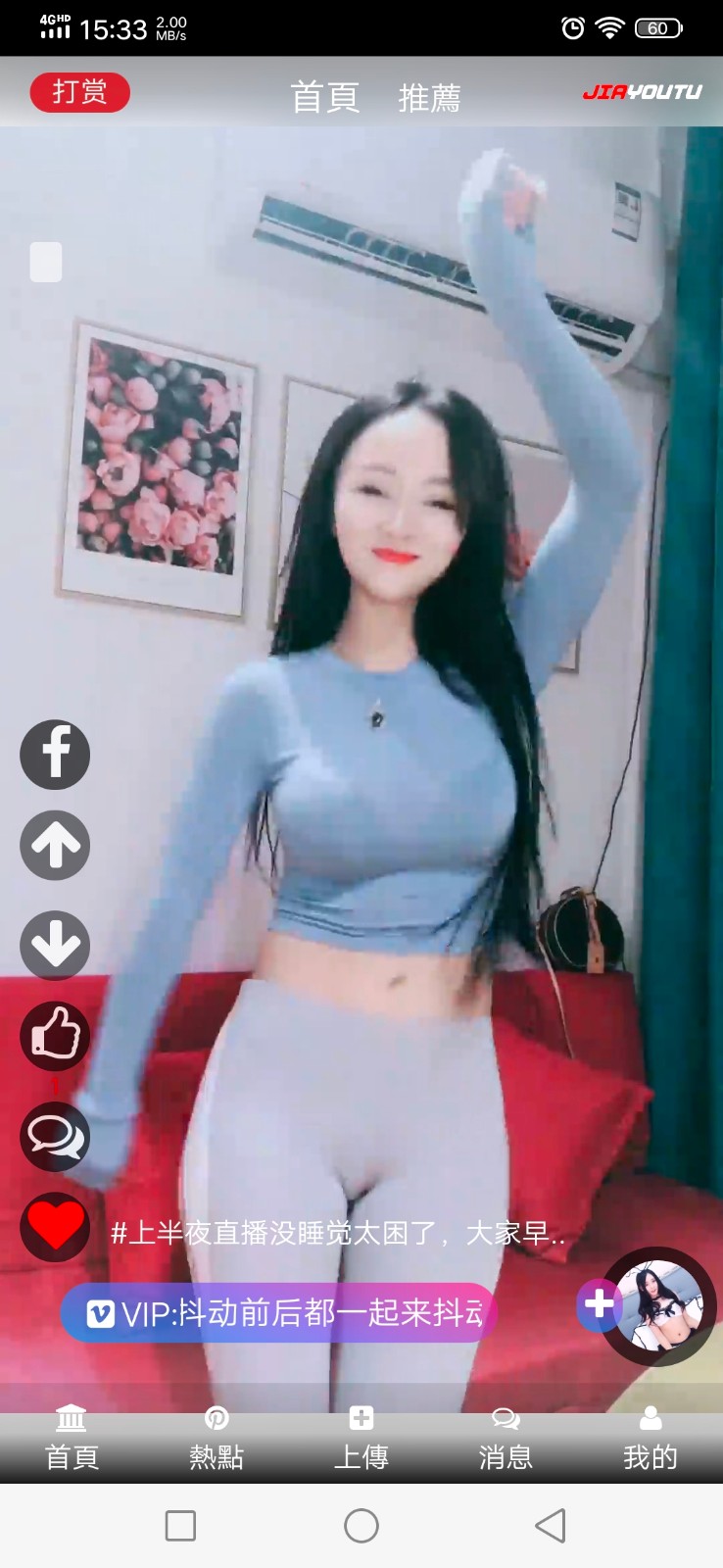The image size is (723, 1568).
Task: Favorite the video with the red heart
Action: point(55,1226)
